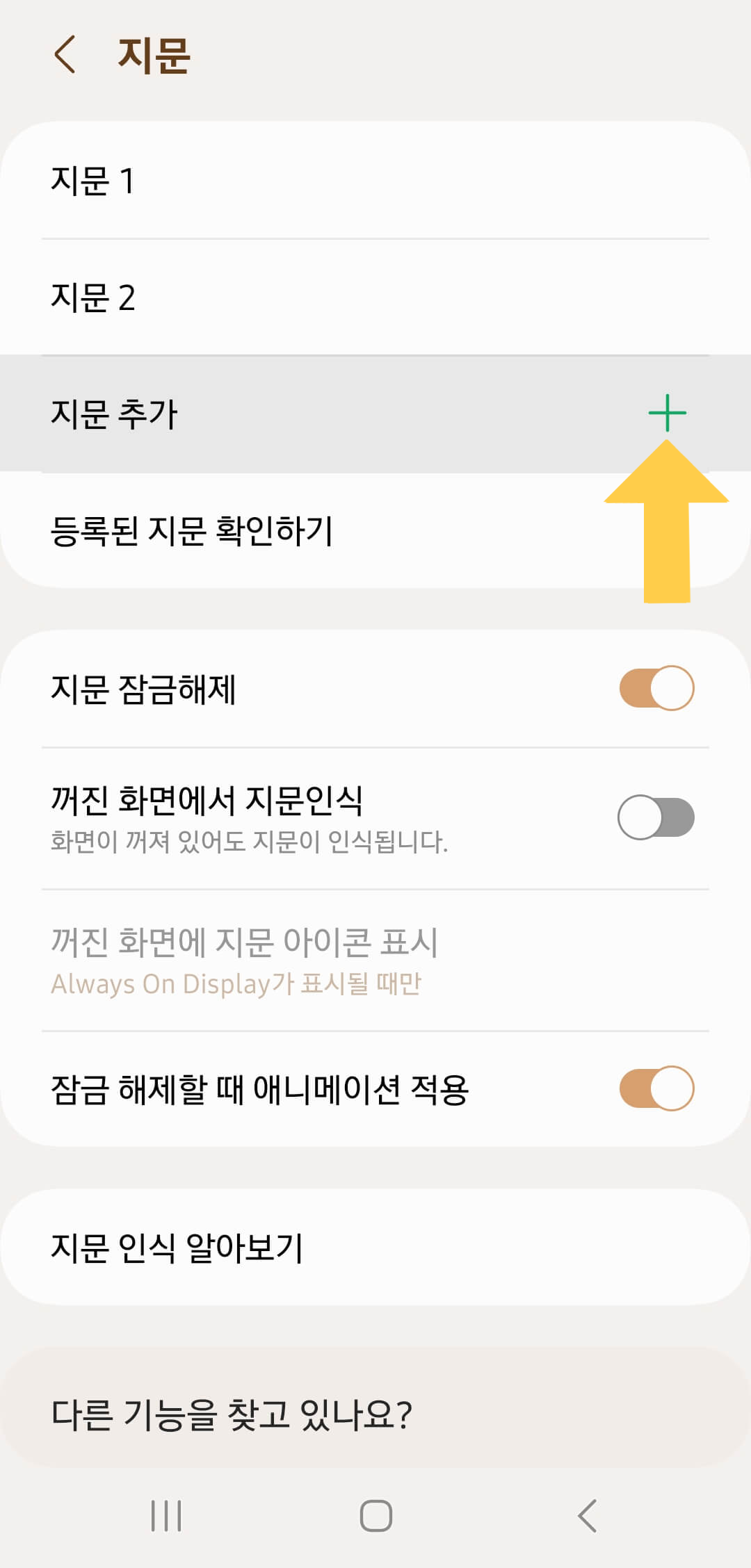Viewport: 751px width, 1568px height.
Task: Select 등록된 지문 확인하기
Action: click(x=278, y=530)
